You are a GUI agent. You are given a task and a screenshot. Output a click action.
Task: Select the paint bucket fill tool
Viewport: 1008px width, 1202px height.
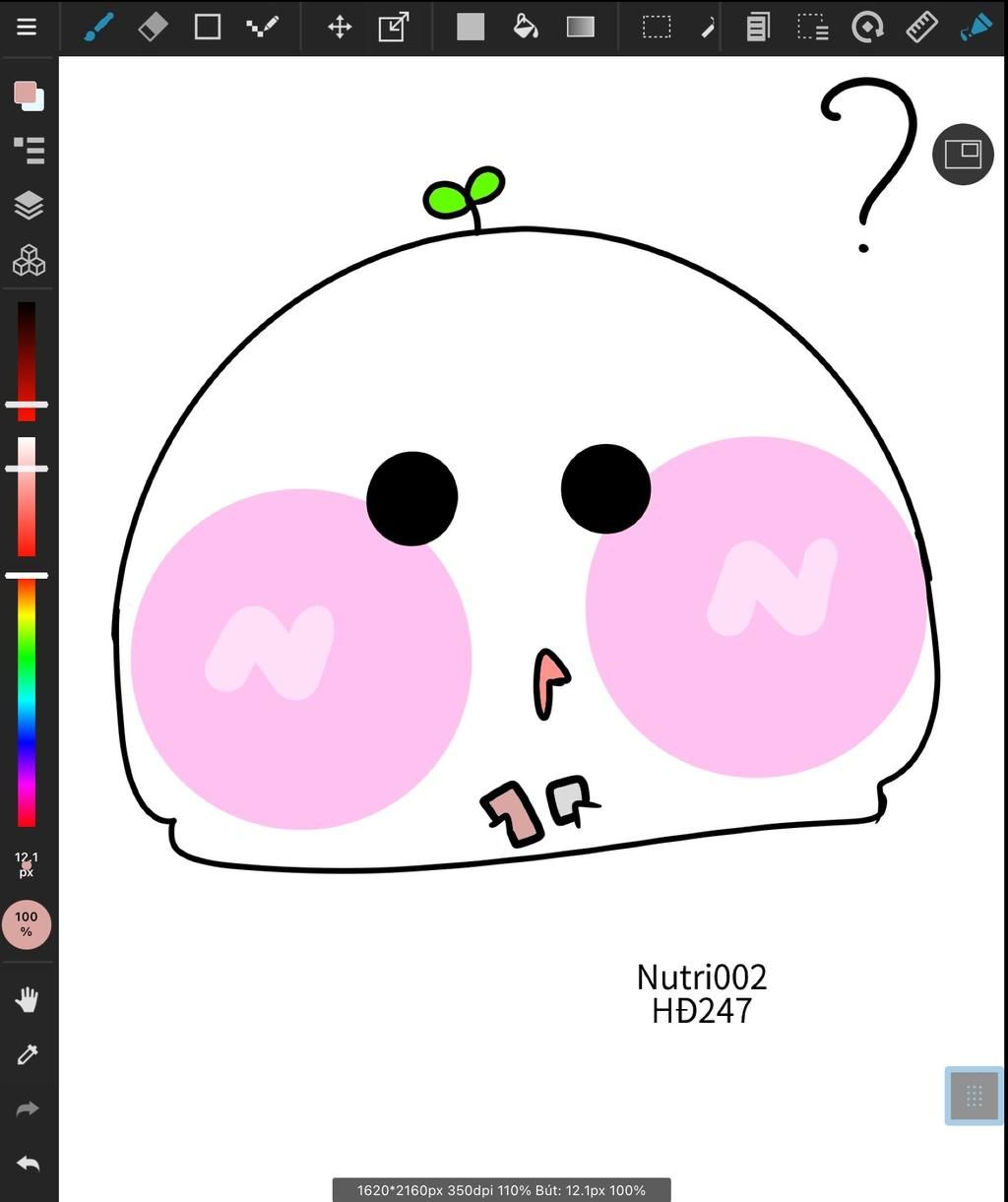coord(526,27)
